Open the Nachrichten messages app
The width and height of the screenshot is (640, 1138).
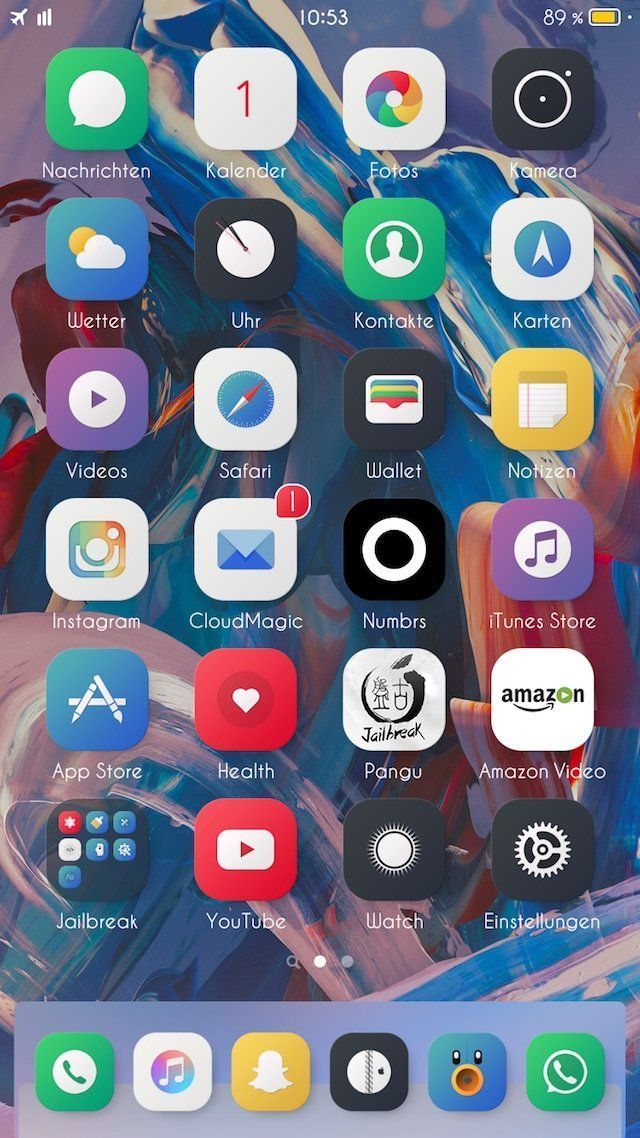97,99
